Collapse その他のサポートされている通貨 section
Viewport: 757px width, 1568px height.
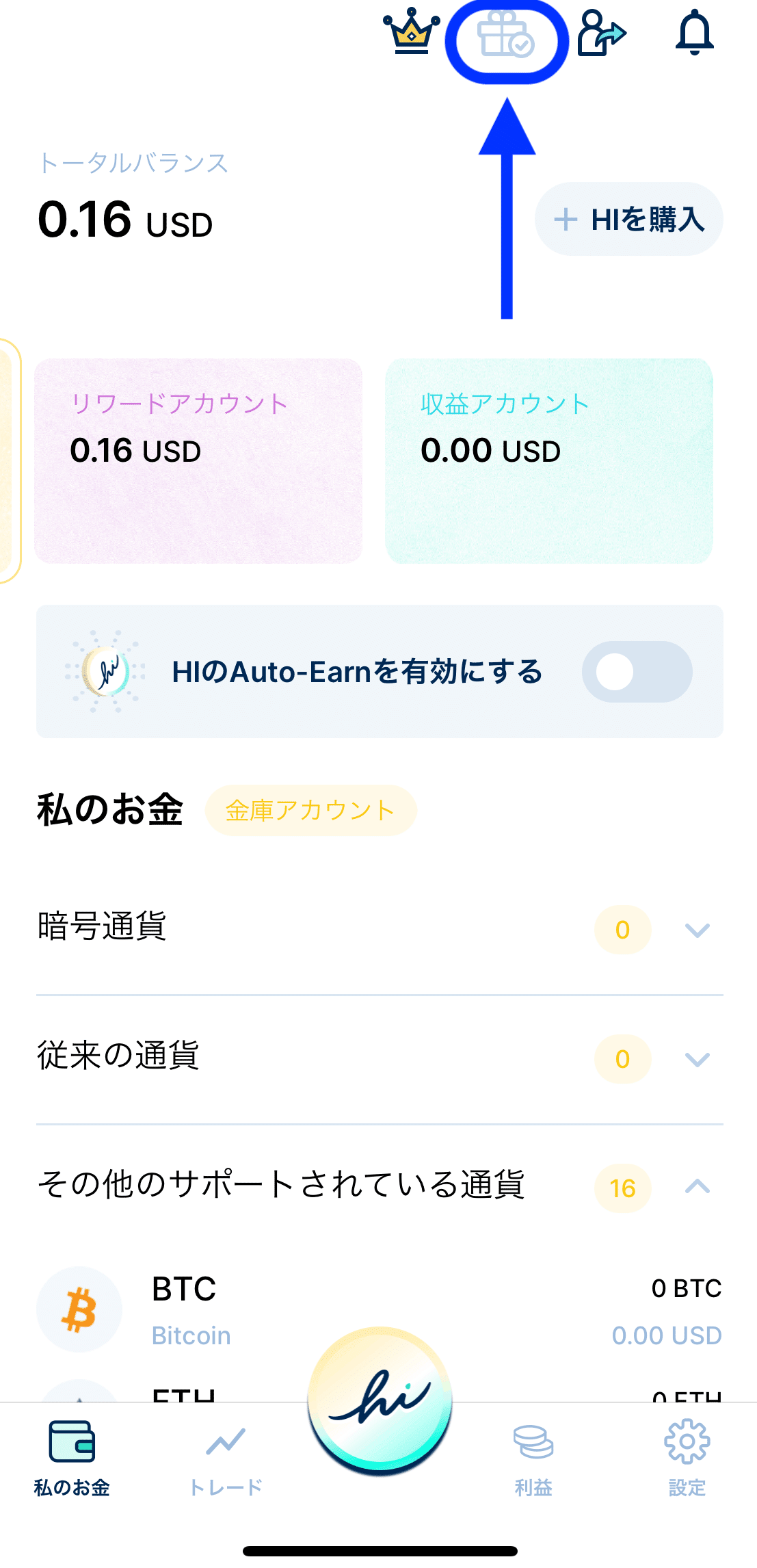point(380,1186)
